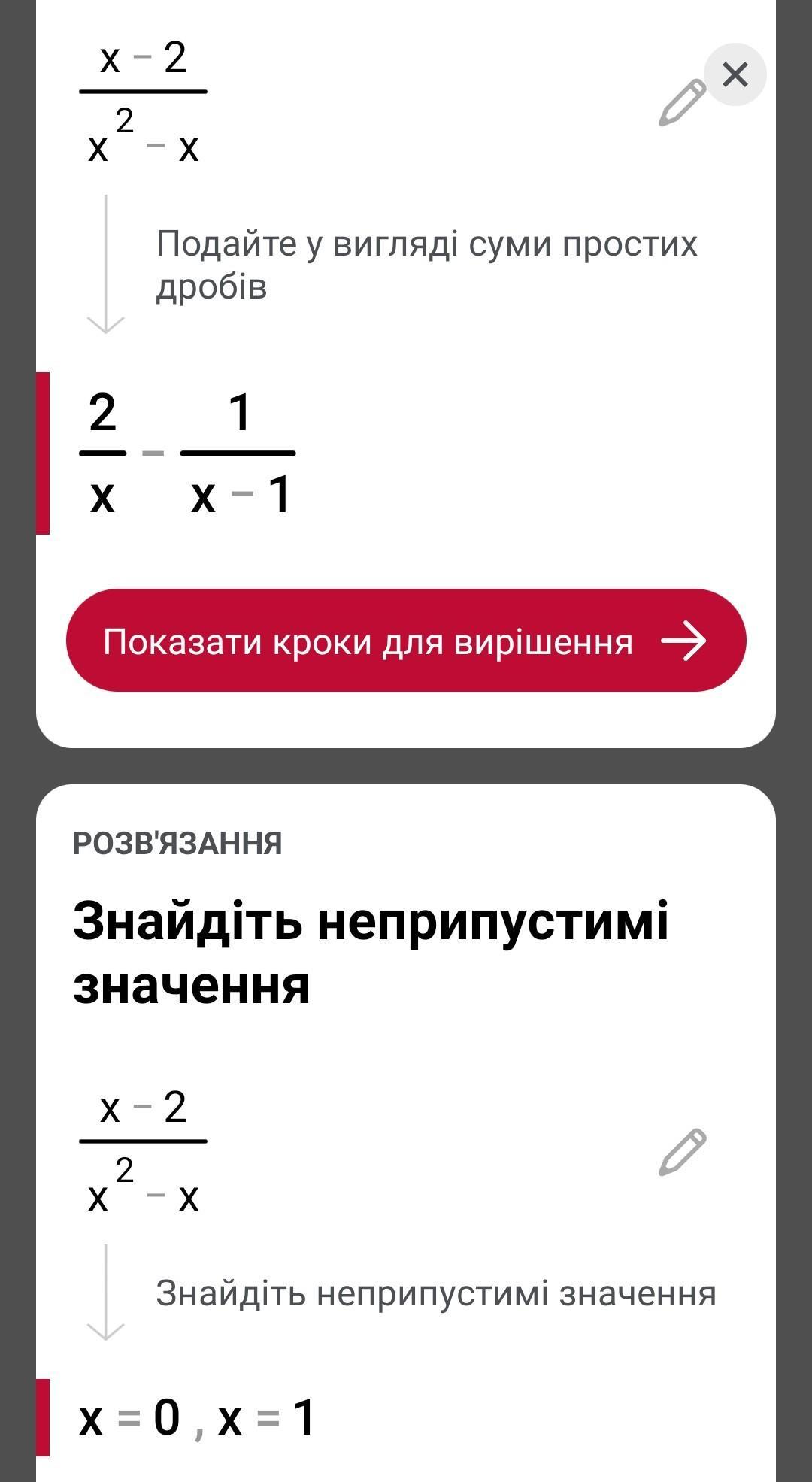Tap Показати кроки для вирішення button
Image resolution: width=812 pixels, height=1482 pixels.
tap(406, 641)
